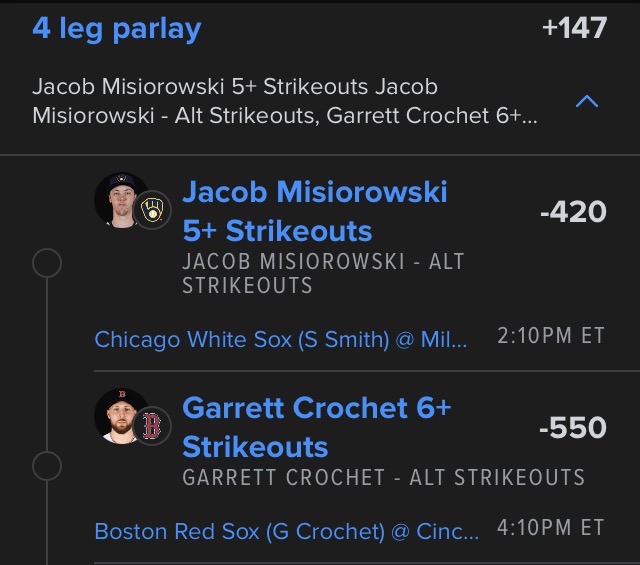Image resolution: width=640 pixels, height=565 pixels.
Task: Open Garrett Crochet 6+ Strikeouts leg
Action: pos(316,426)
